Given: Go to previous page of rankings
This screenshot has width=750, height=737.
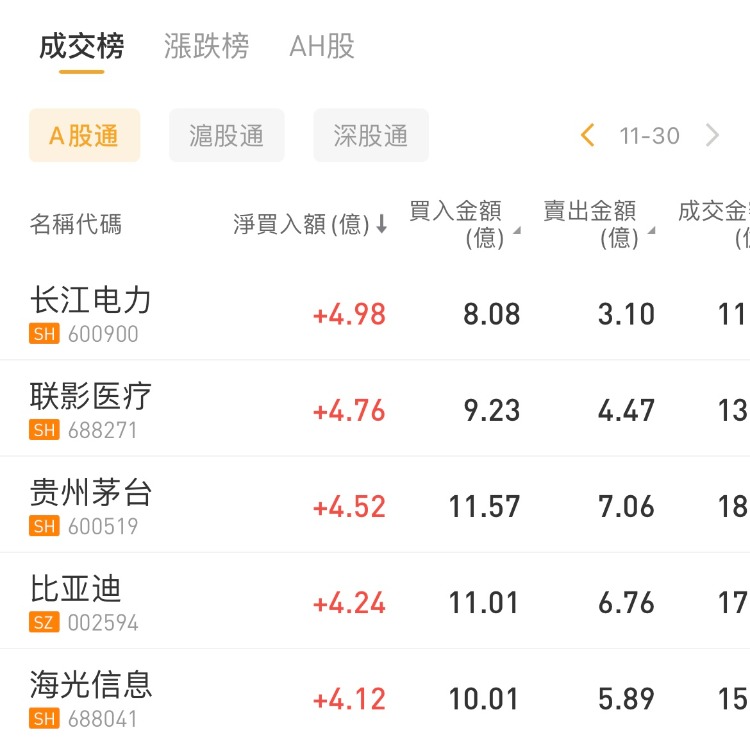Looking at the screenshot, I should point(588,135).
